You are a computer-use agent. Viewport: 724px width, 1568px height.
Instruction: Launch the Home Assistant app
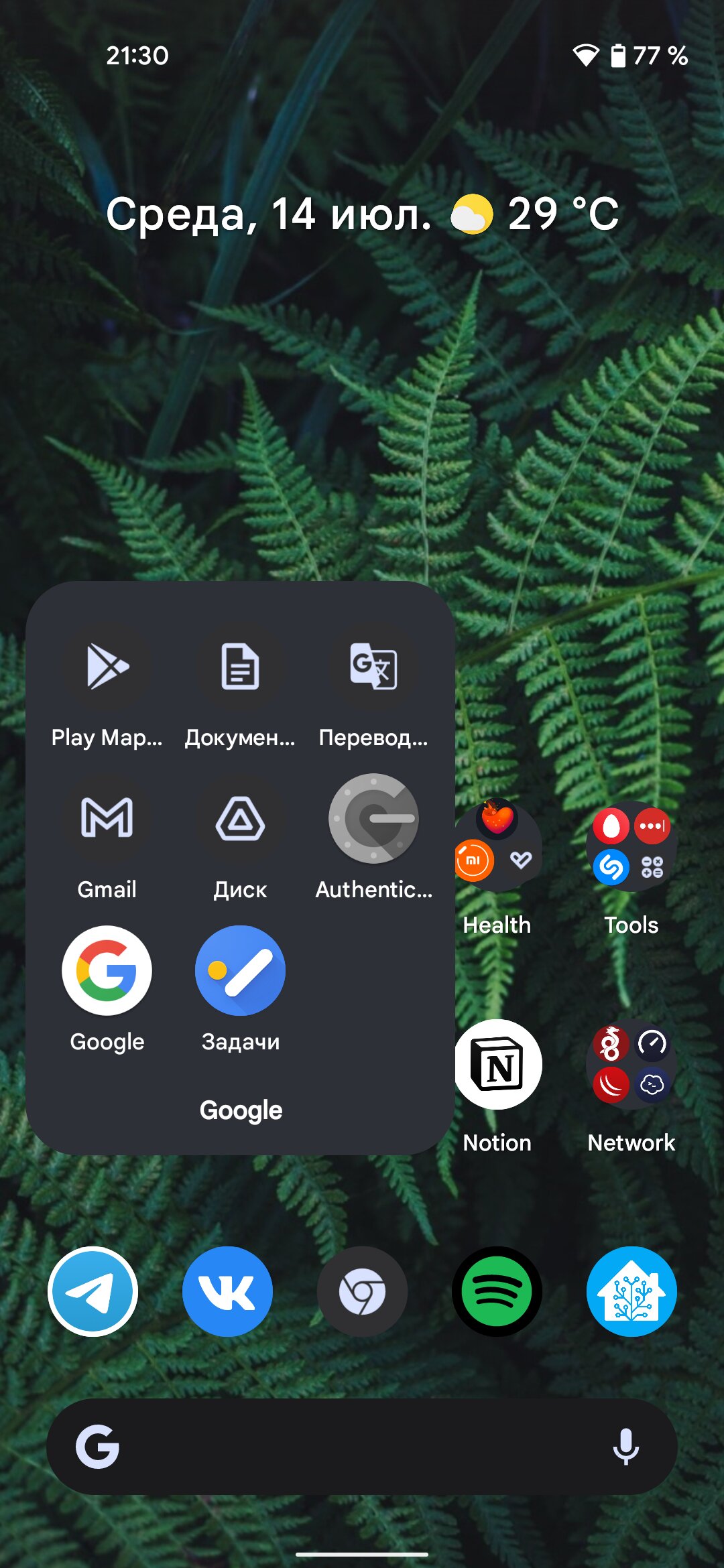pos(631,1291)
